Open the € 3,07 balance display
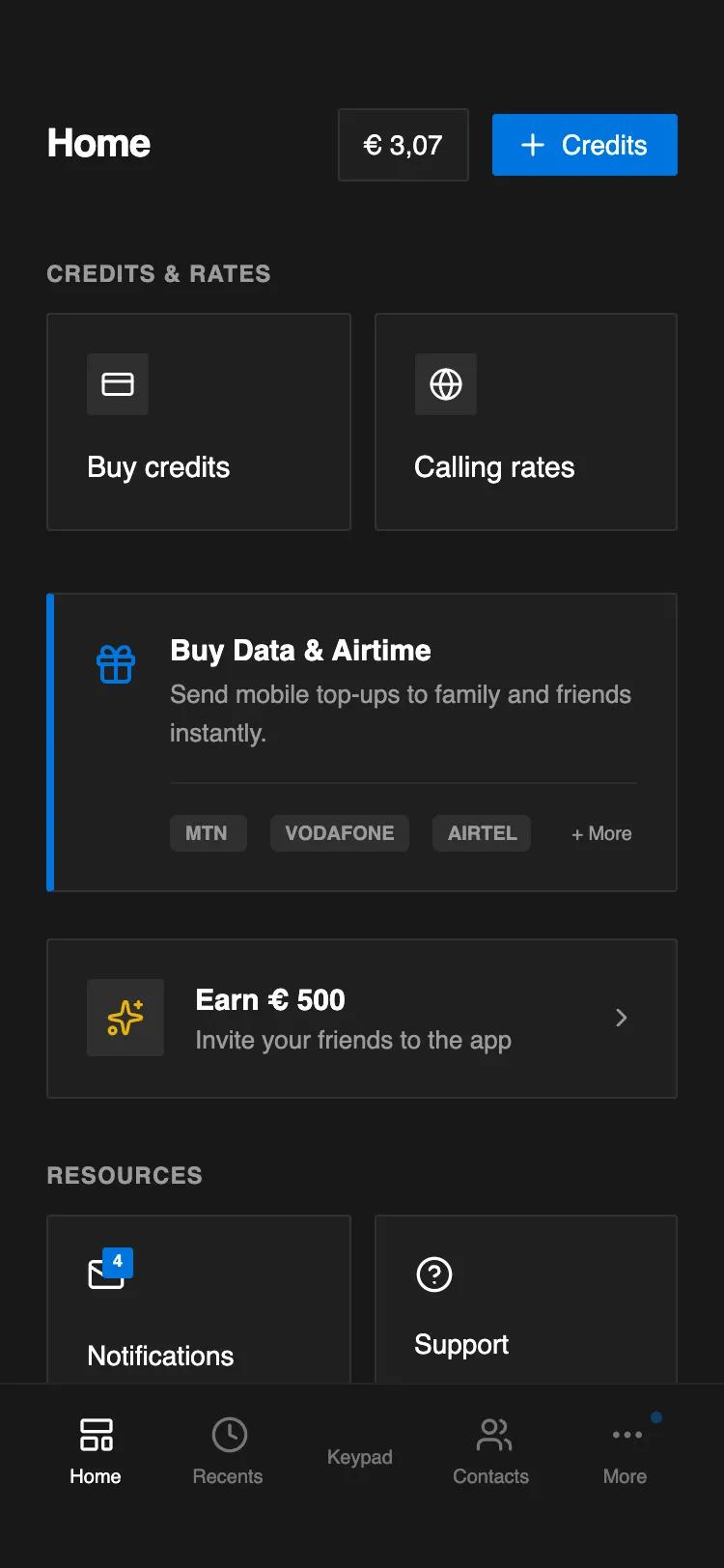Viewport: 724px width, 1568px height. pyautogui.click(x=403, y=145)
